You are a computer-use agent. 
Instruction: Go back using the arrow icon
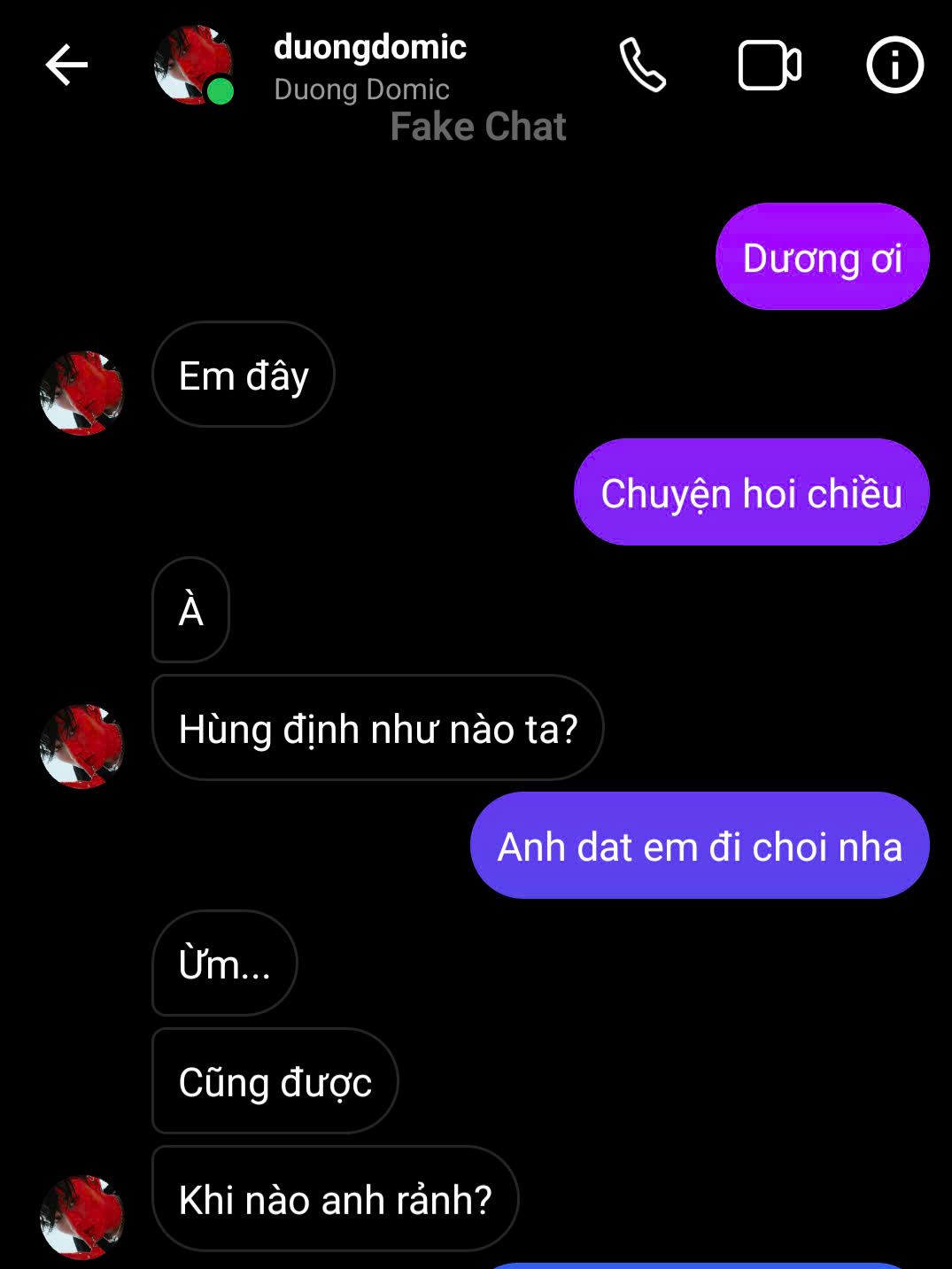(66, 65)
